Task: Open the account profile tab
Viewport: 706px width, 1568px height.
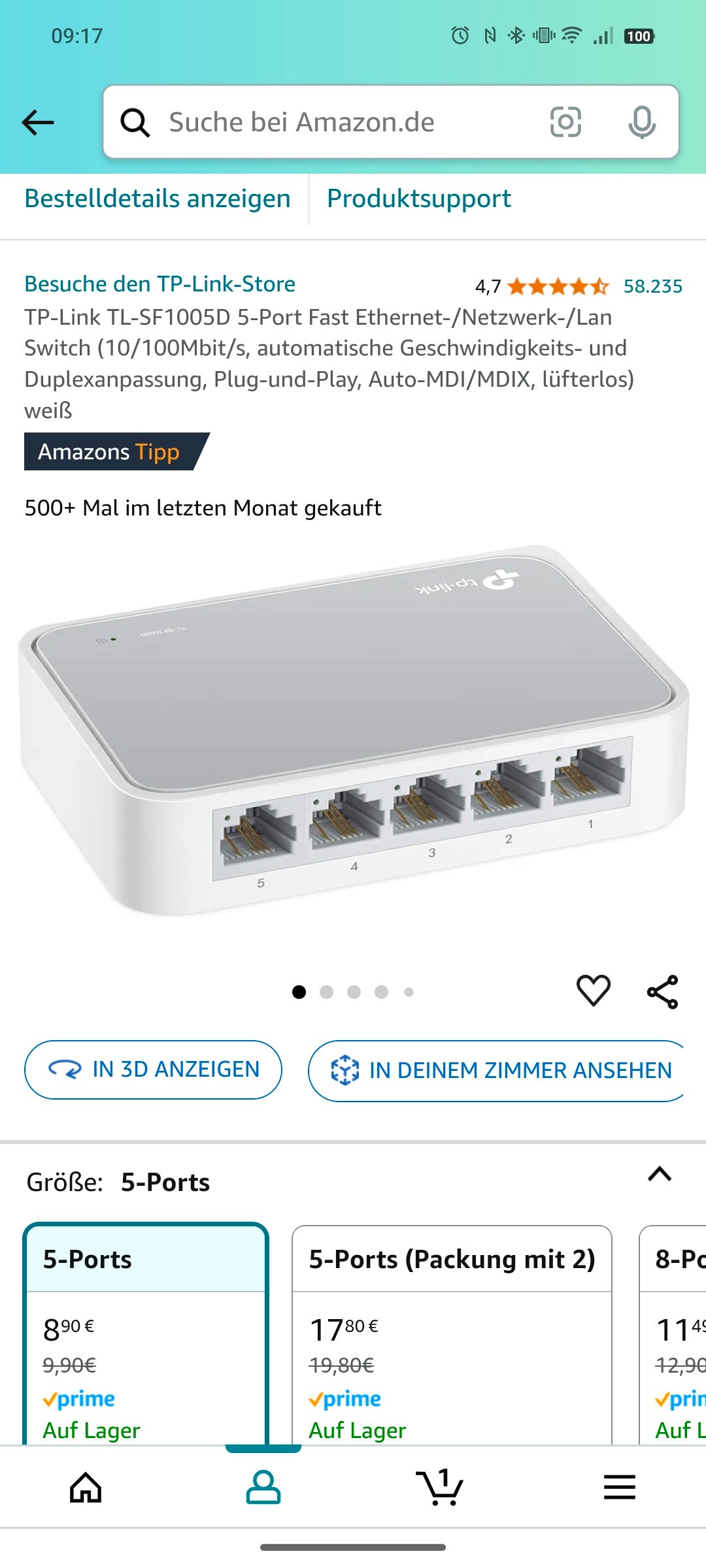Action: point(263,1488)
